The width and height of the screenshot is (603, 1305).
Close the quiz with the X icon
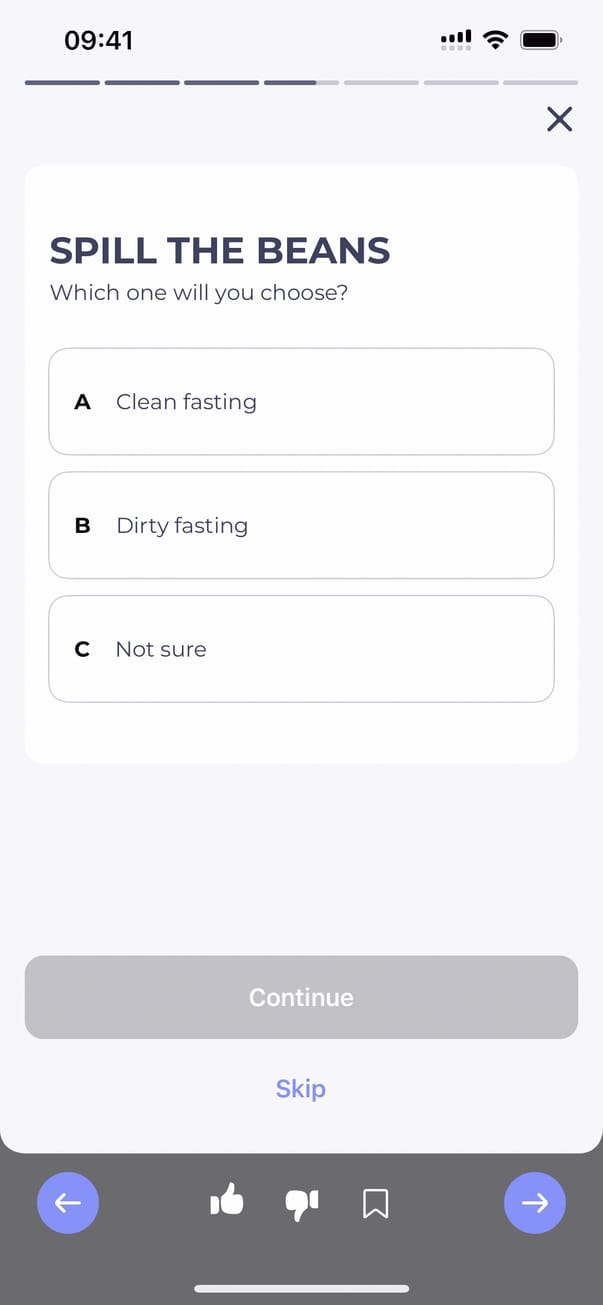click(x=559, y=120)
